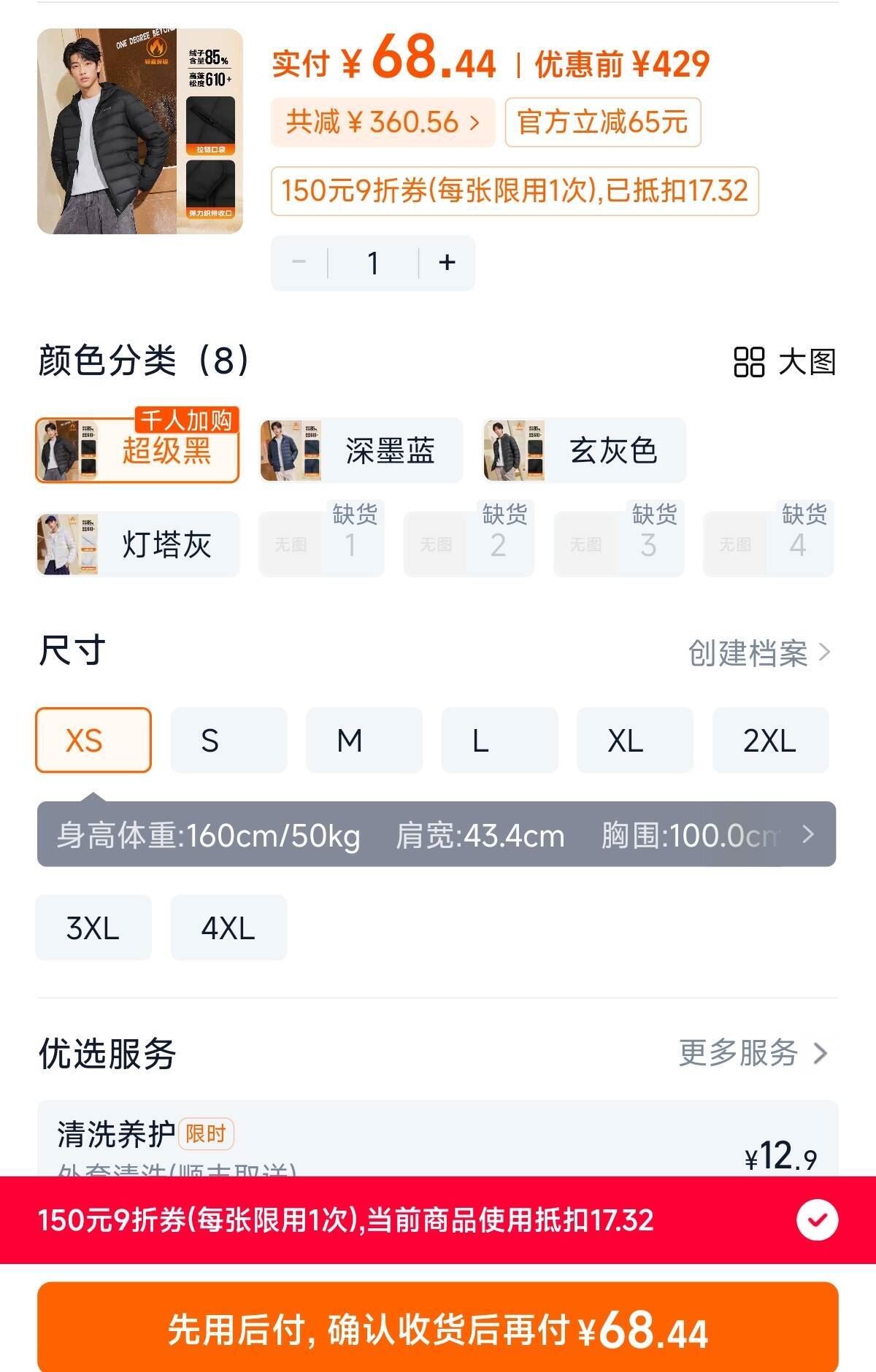Tap the 千人加购 badge on 超级黑

(x=185, y=418)
